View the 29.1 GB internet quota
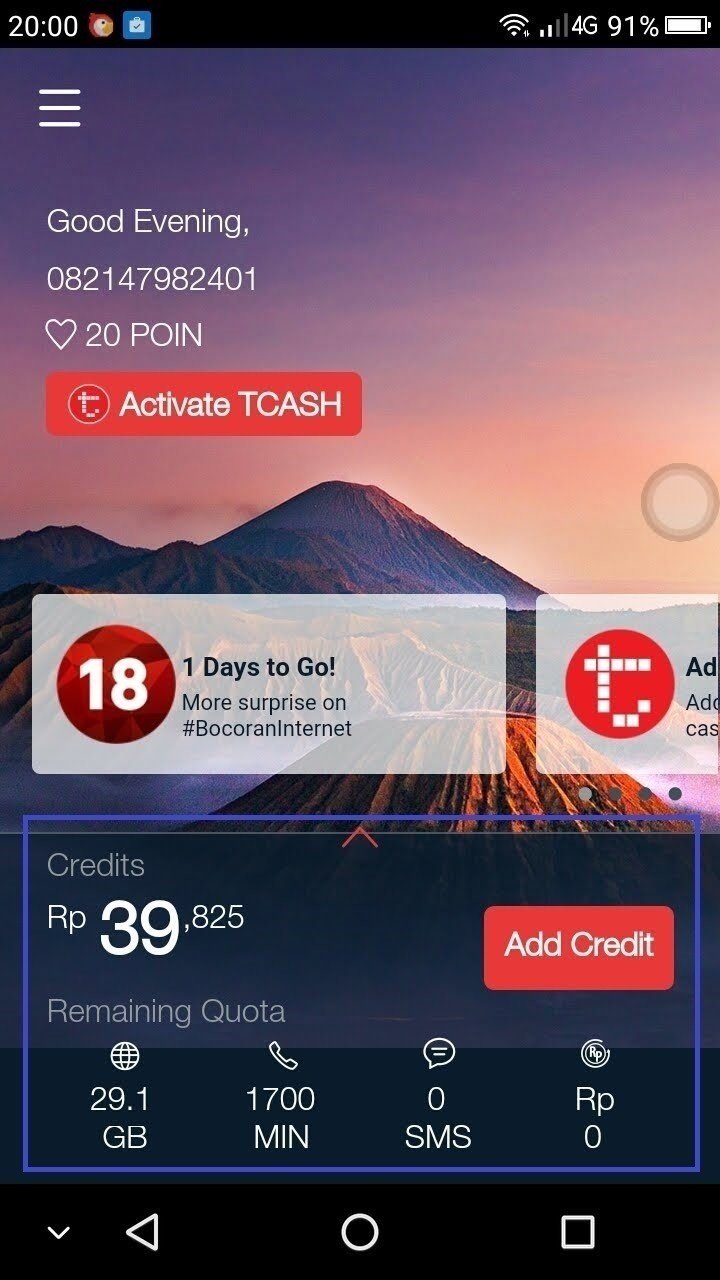This screenshot has height=1280, width=720. point(124,1098)
